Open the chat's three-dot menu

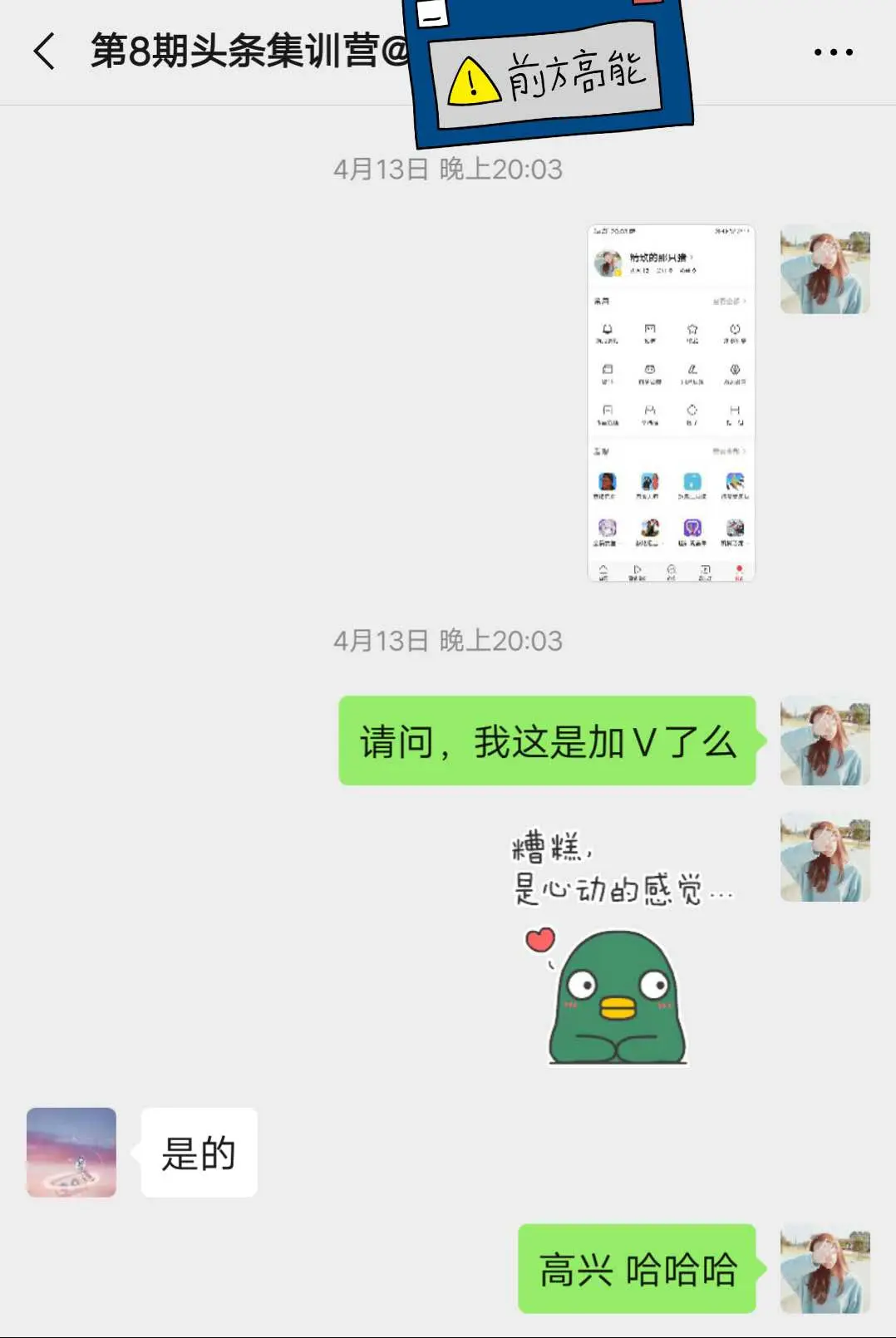(833, 52)
